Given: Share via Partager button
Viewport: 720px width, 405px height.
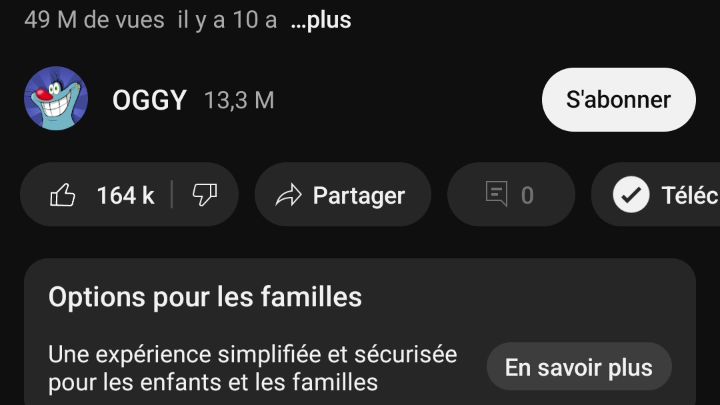Looking at the screenshot, I should coord(343,195).
